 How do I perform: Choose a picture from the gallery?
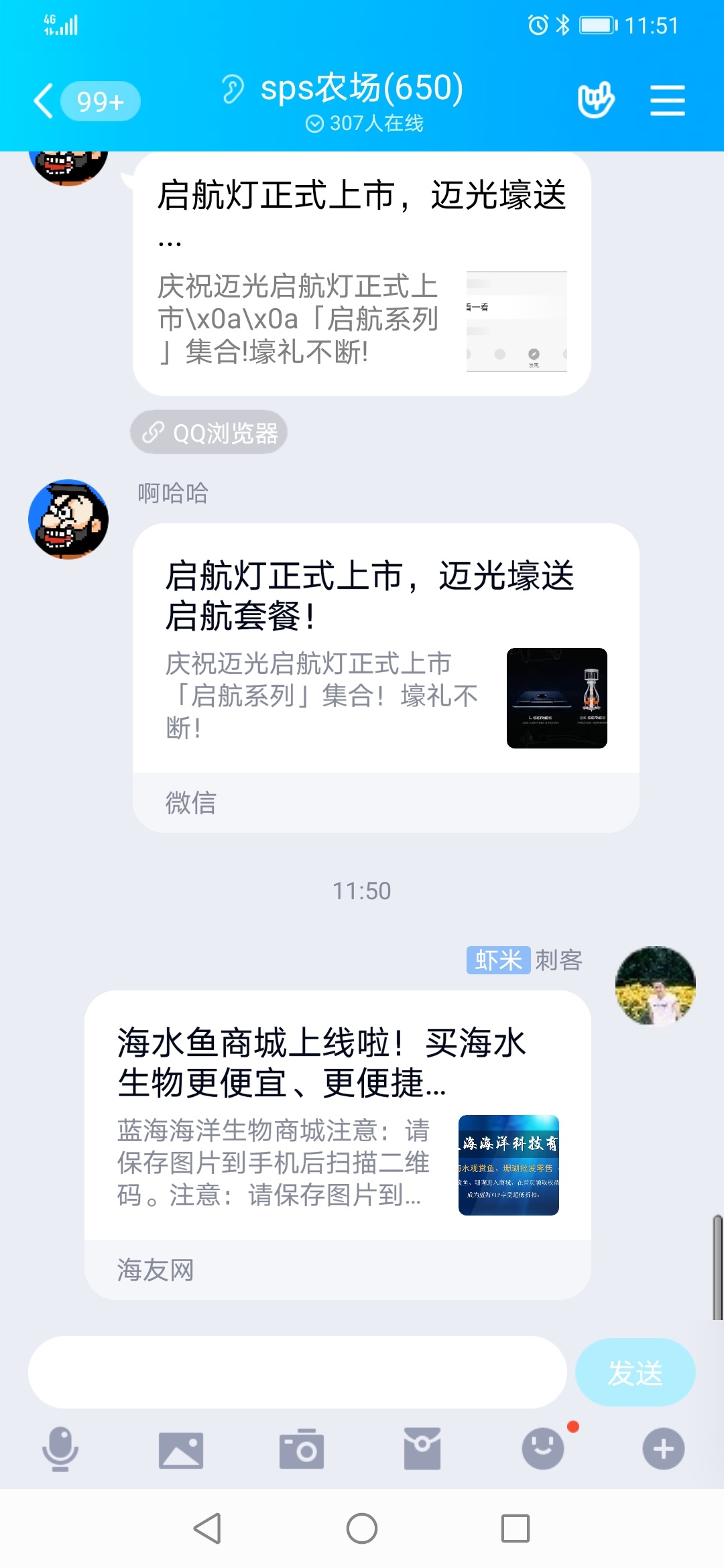[180, 1449]
